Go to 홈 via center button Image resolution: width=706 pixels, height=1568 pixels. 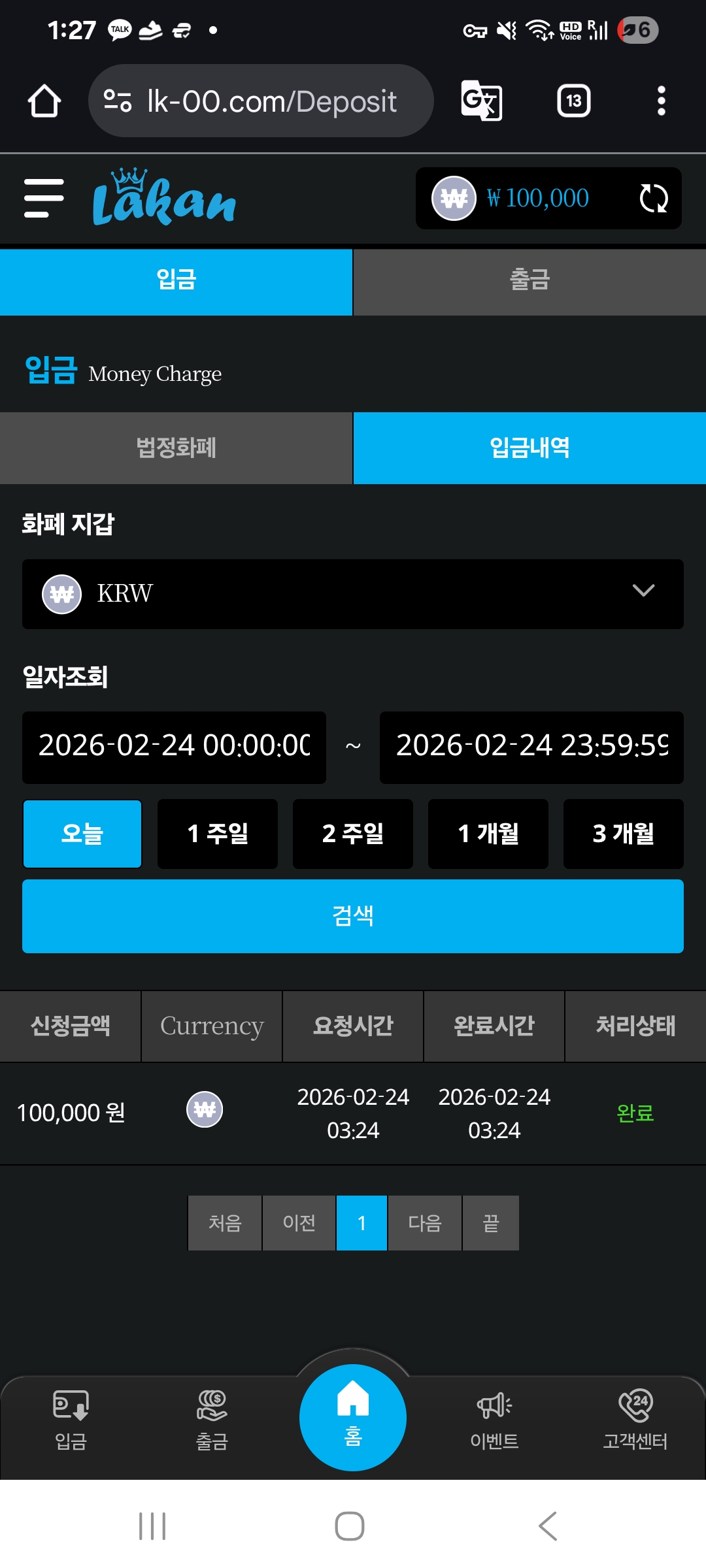click(353, 1418)
